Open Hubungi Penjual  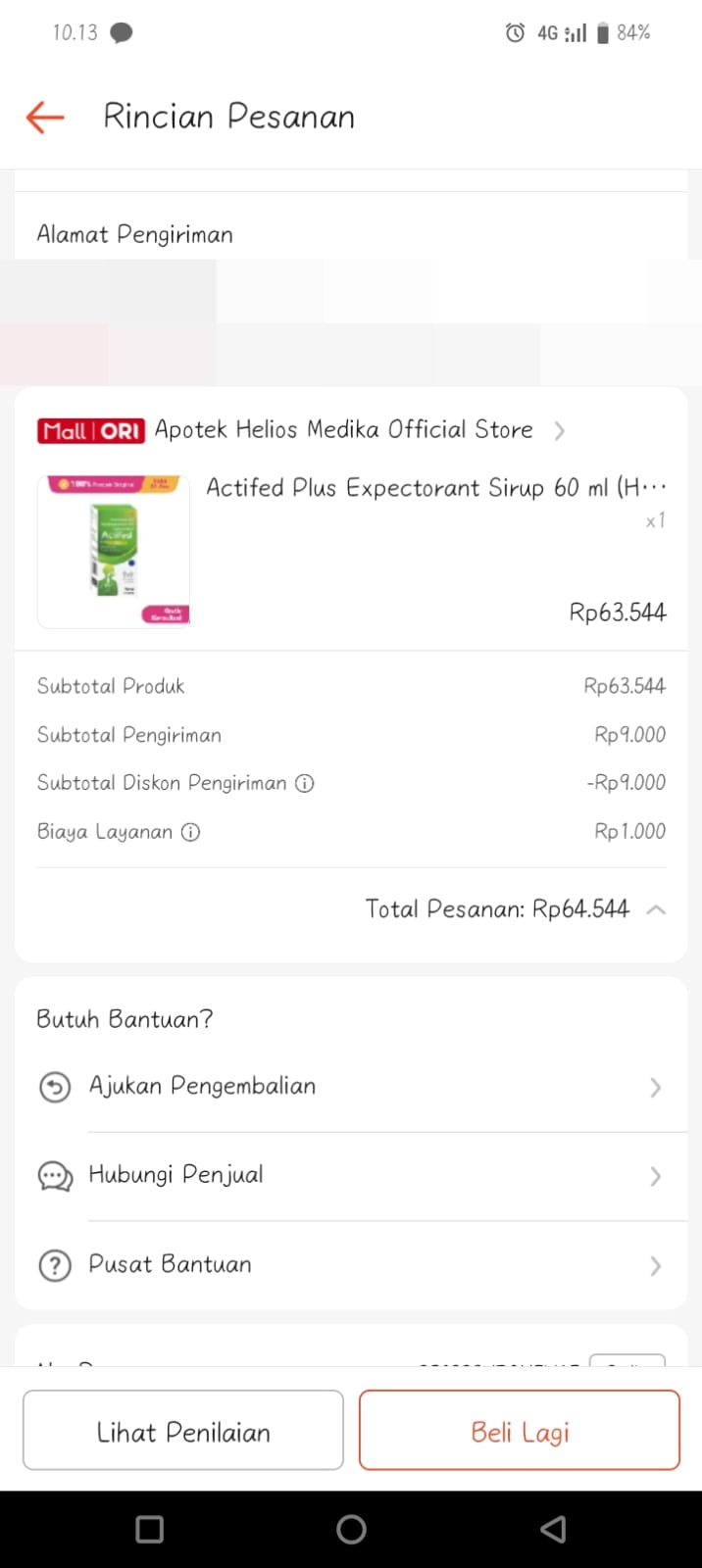(350, 1175)
